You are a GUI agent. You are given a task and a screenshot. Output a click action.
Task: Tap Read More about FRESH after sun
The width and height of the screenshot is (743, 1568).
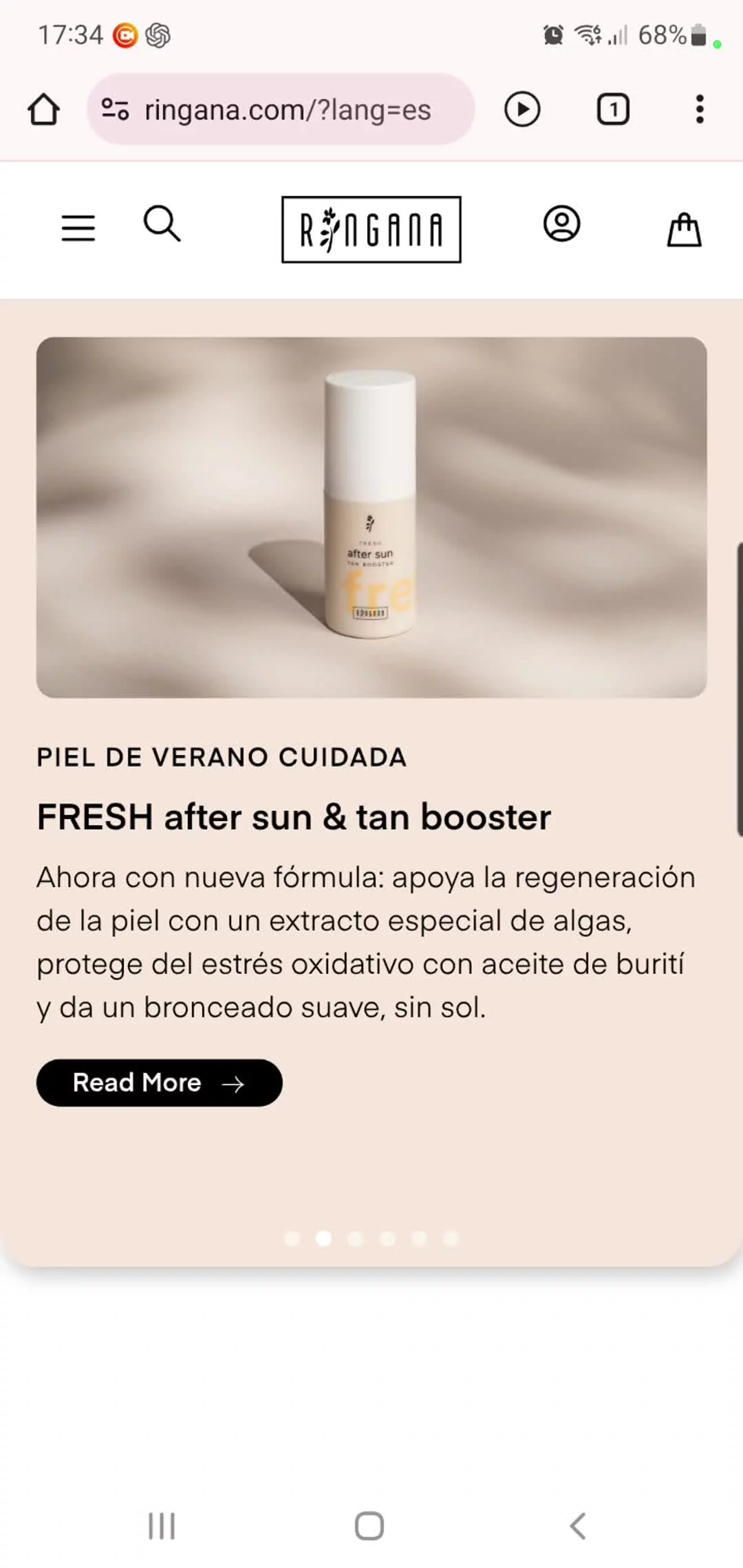(x=159, y=1083)
